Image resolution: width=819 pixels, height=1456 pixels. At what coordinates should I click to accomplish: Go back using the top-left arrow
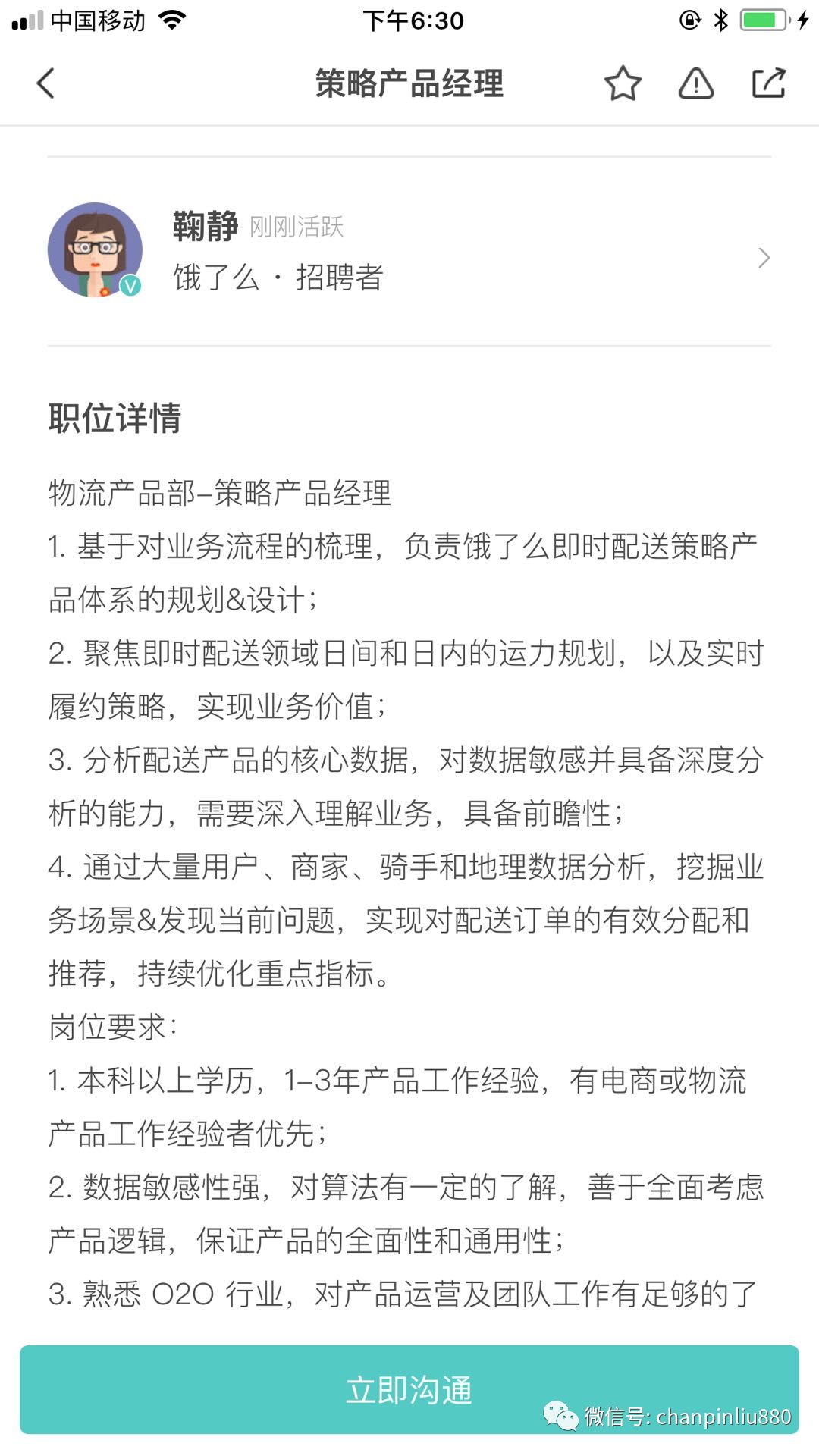point(45,83)
